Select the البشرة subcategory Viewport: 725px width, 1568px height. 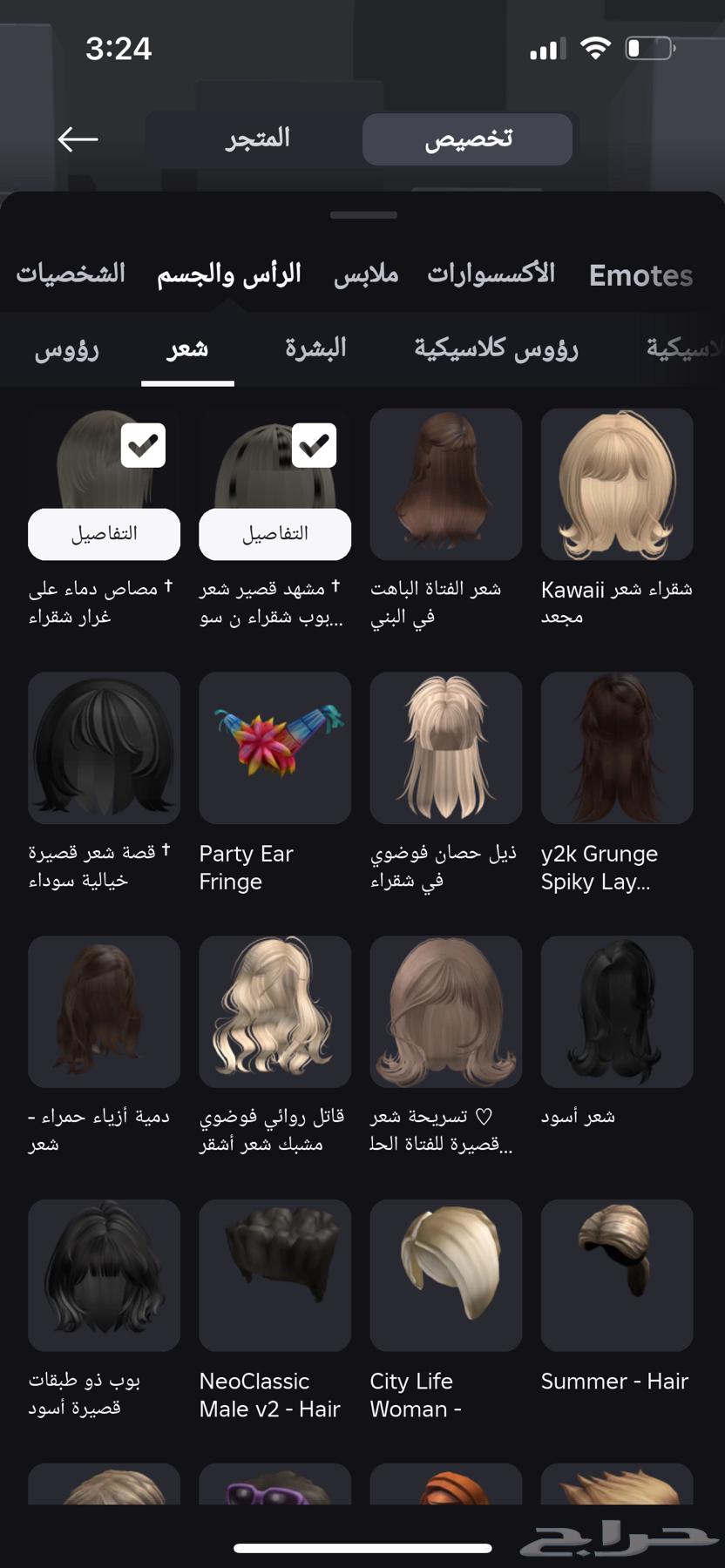coord(315,348)
